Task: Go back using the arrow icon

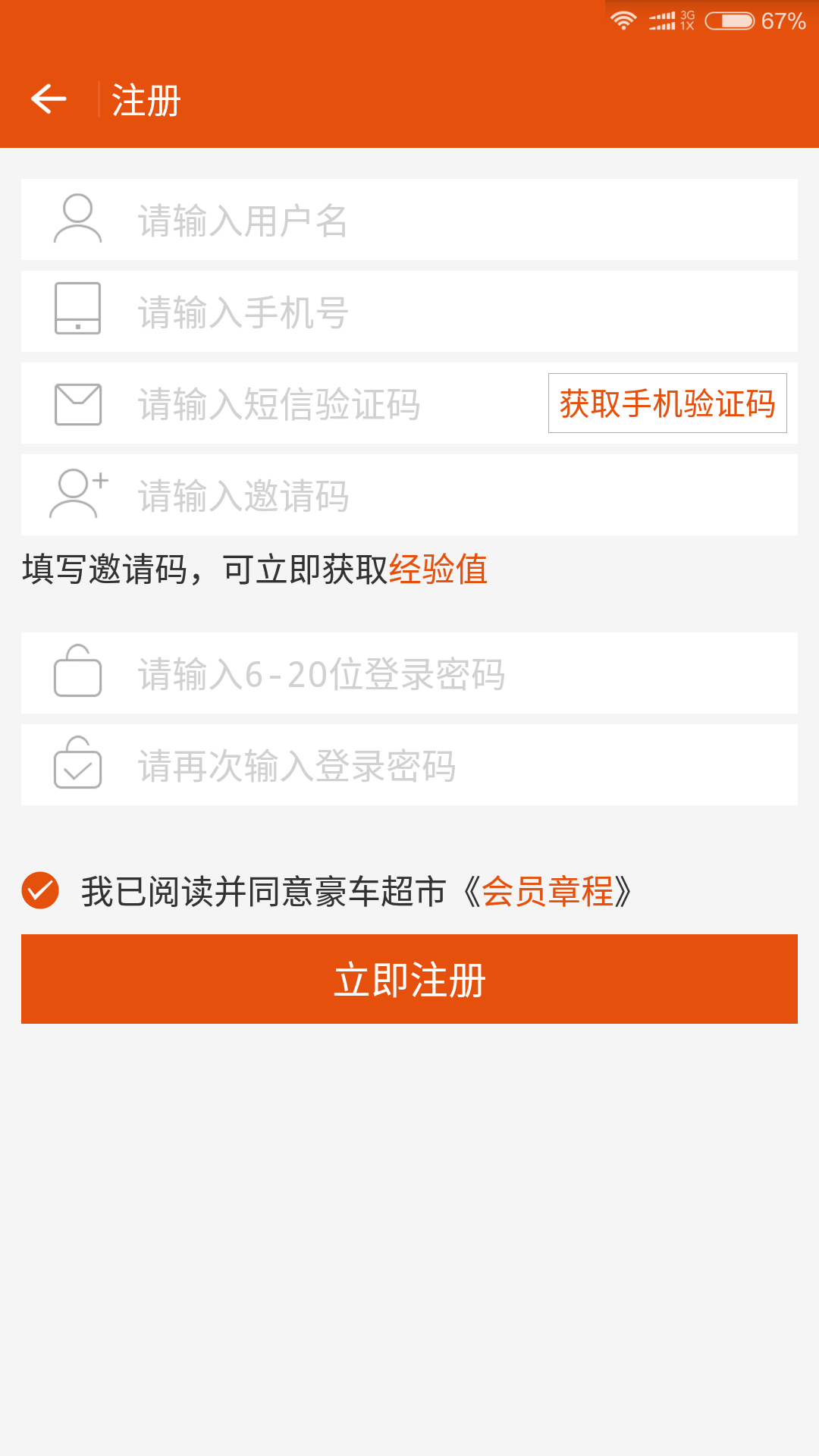Action: [49, 99]
